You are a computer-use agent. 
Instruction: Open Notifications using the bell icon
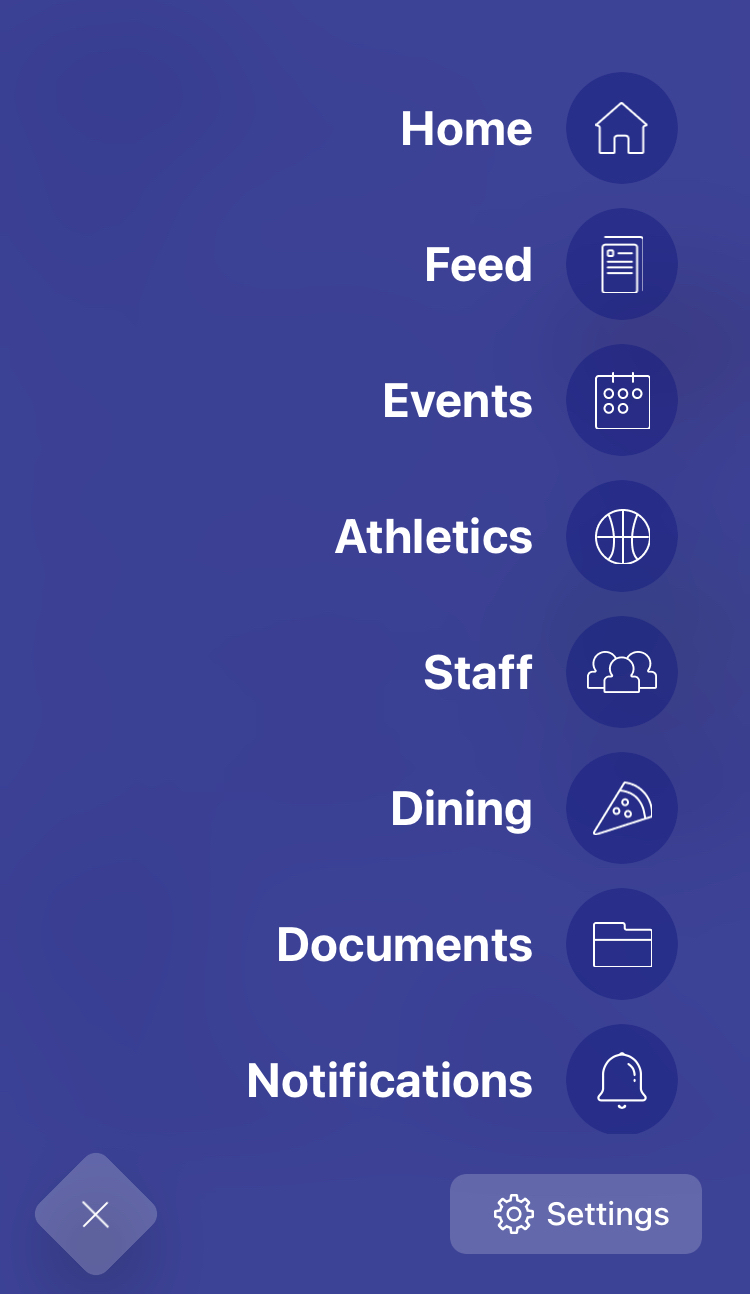[622, 1079]
